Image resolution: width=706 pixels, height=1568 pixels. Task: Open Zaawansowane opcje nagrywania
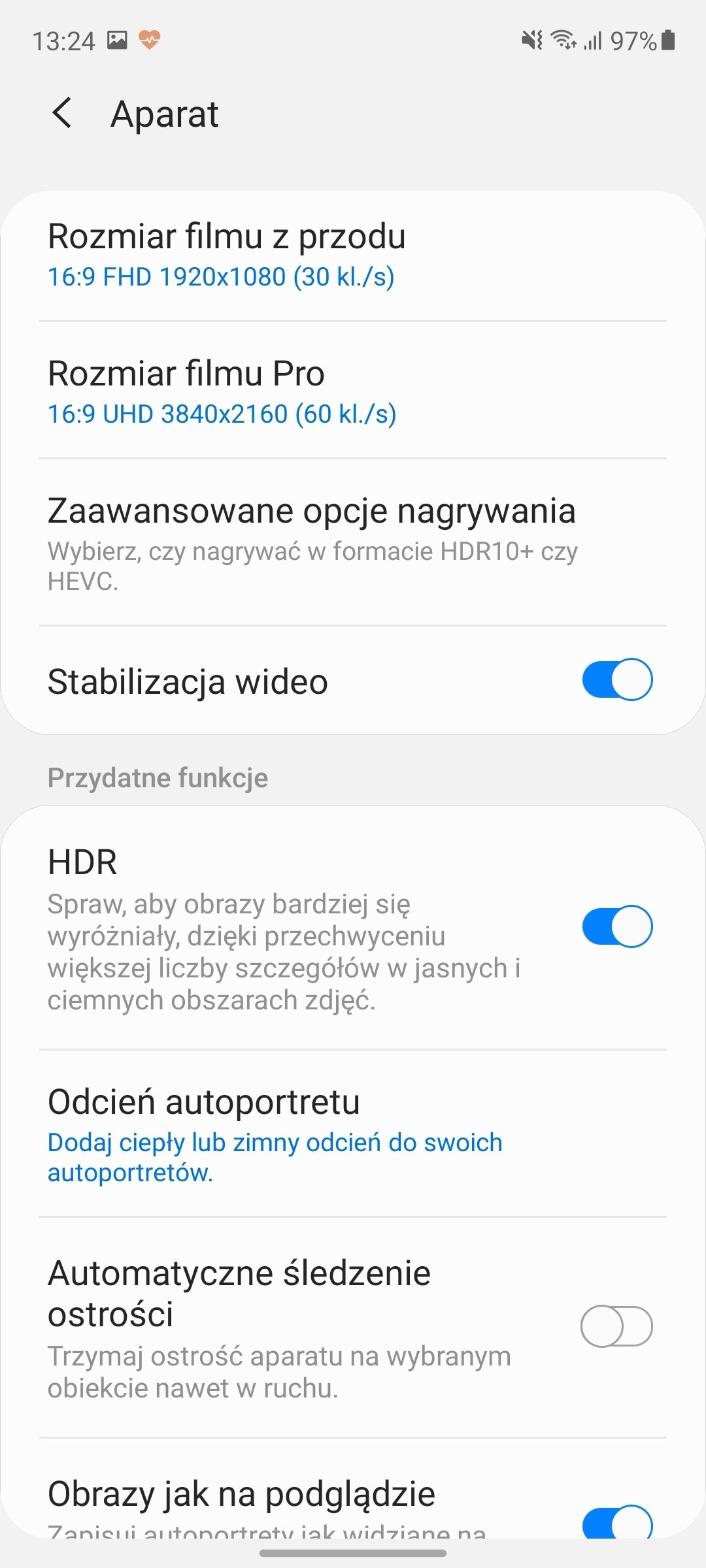pos(353,542)
